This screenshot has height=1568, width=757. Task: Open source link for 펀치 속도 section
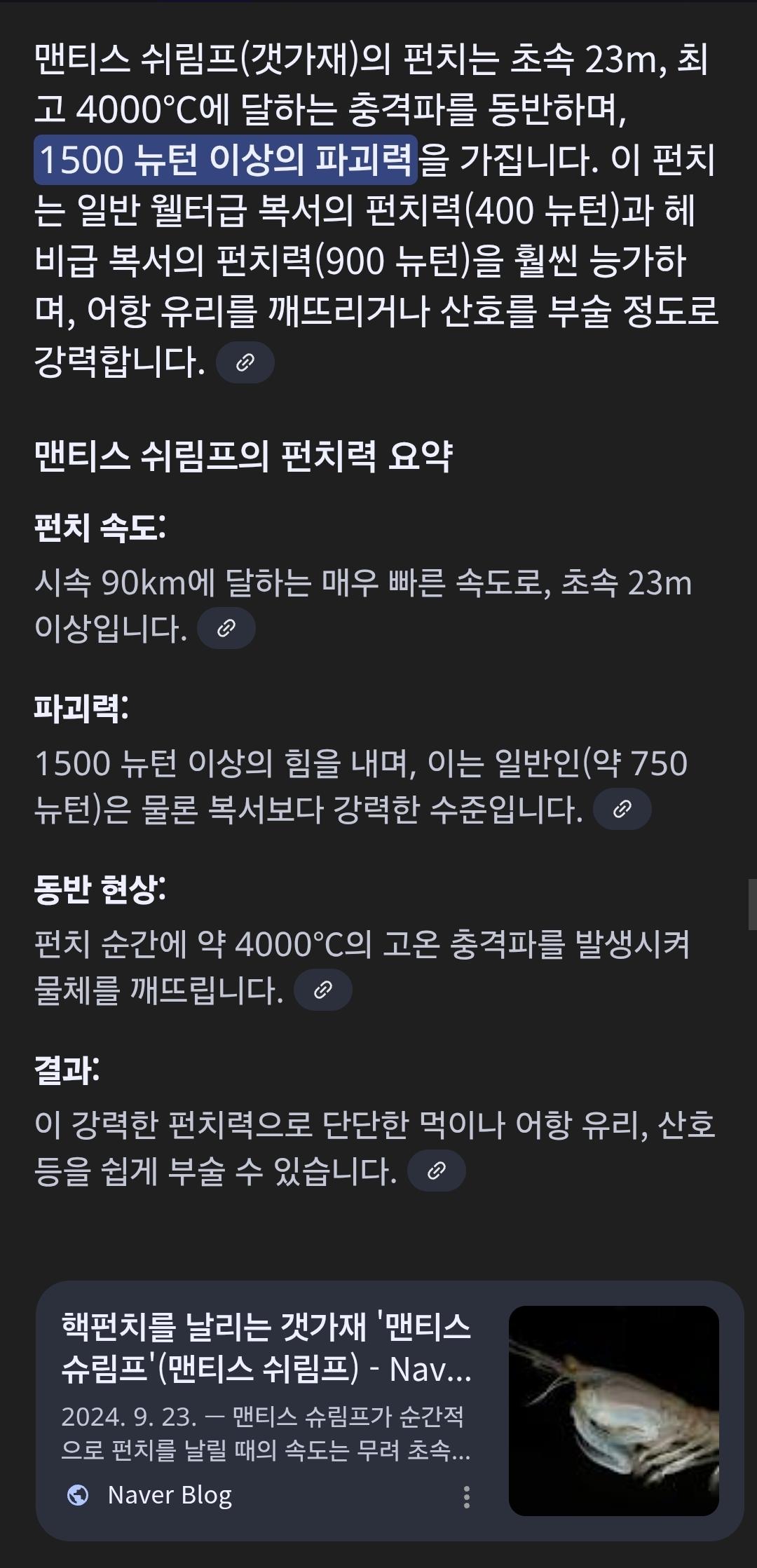226,628
